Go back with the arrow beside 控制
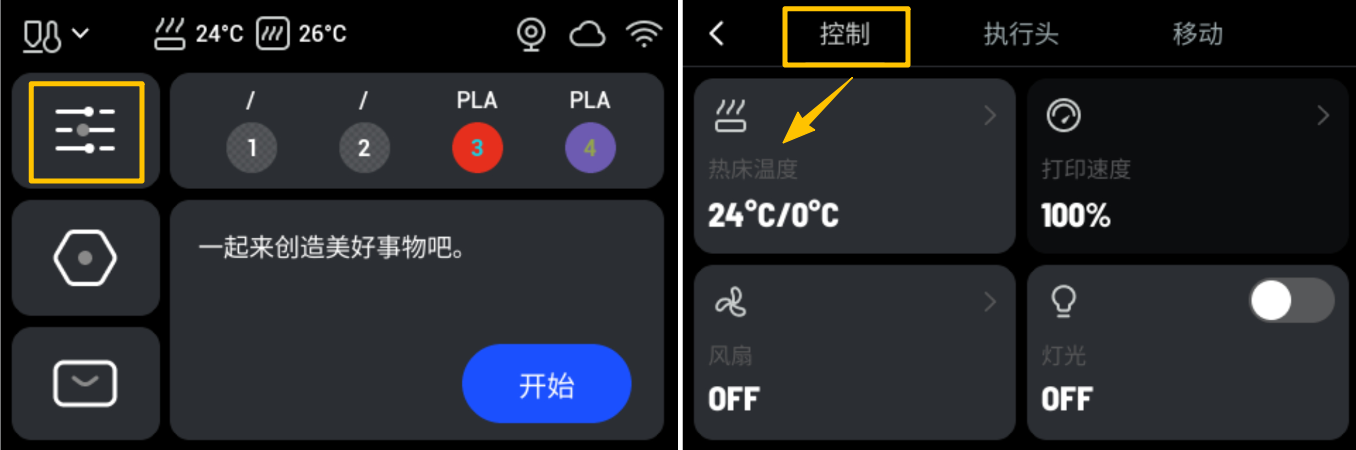 coord(716,34)
